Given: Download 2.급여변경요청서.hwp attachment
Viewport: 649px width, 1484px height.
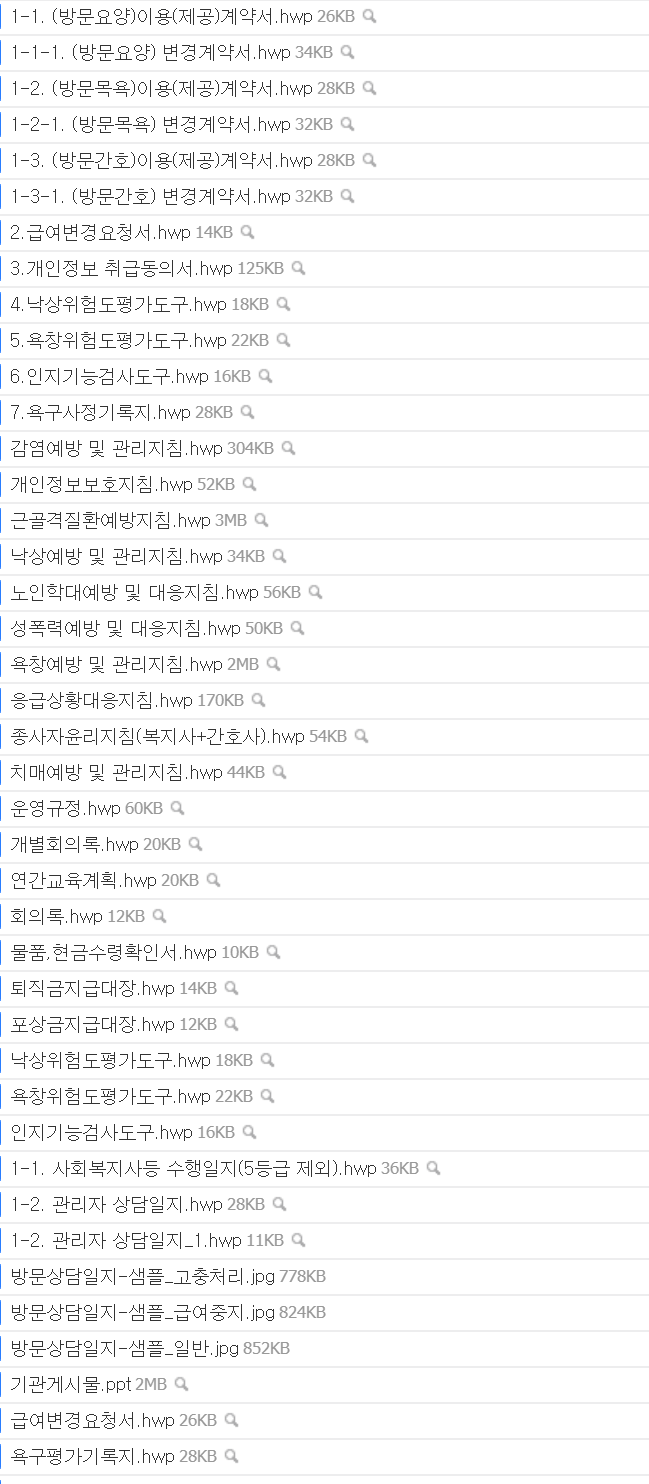Looking at the screenshot, I should (102, 232).
